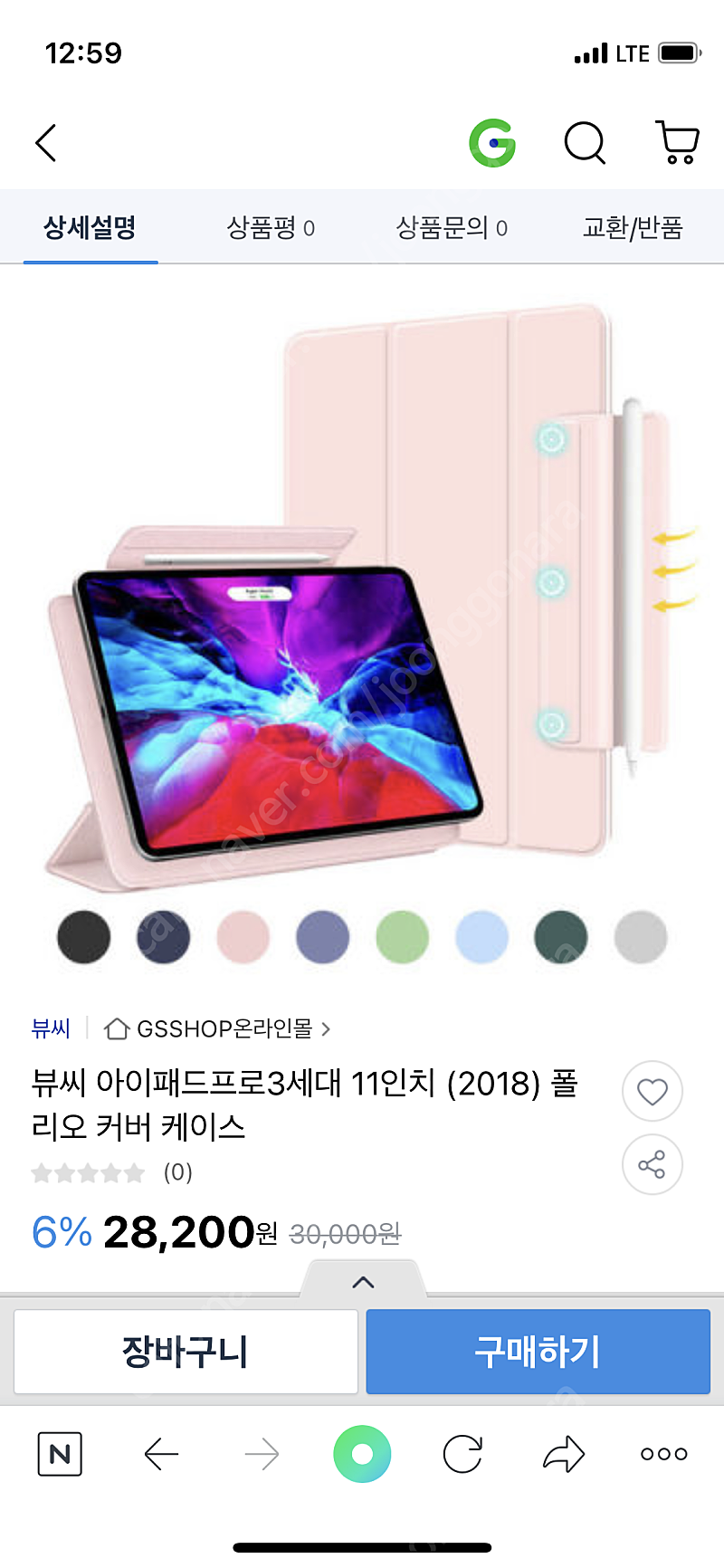Tap the 장바구니 cart button
The height and width of the screenshot is (1568, 724).
pos(186,1352)
